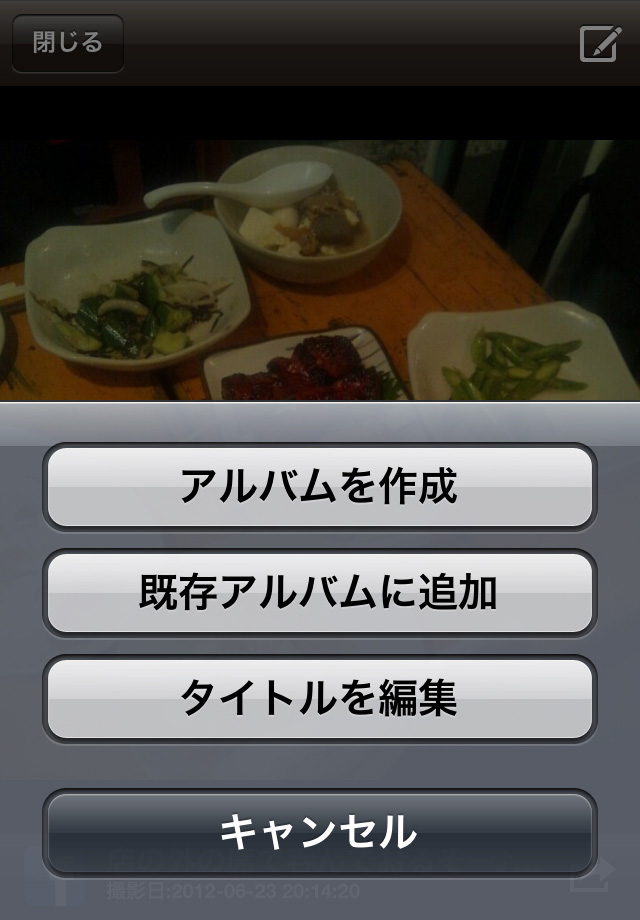Tap the 閉じる button to close the view
This screenshot has width=640, height=920.
tap(68, 44)
